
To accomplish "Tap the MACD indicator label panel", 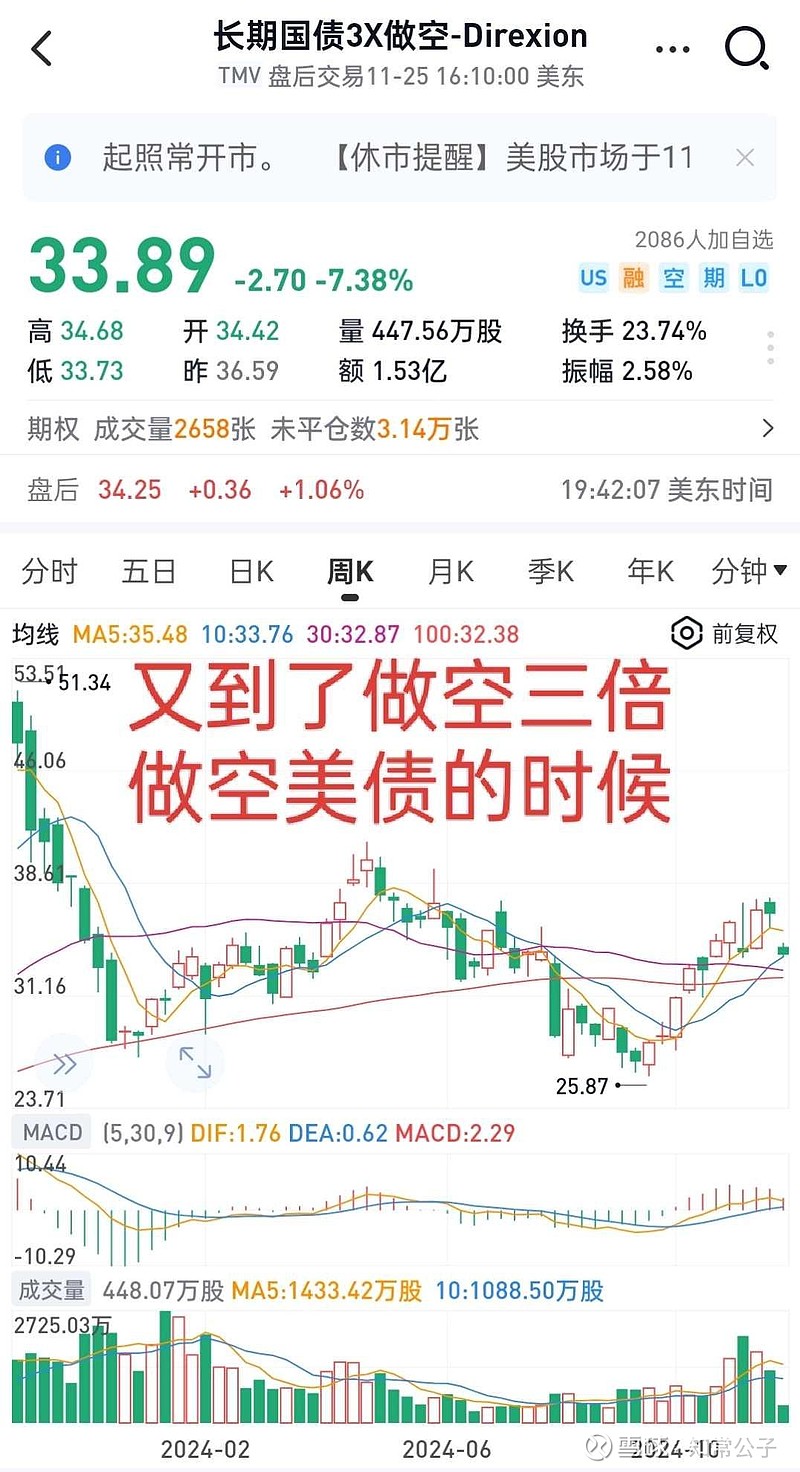I will coord(51,1132).
